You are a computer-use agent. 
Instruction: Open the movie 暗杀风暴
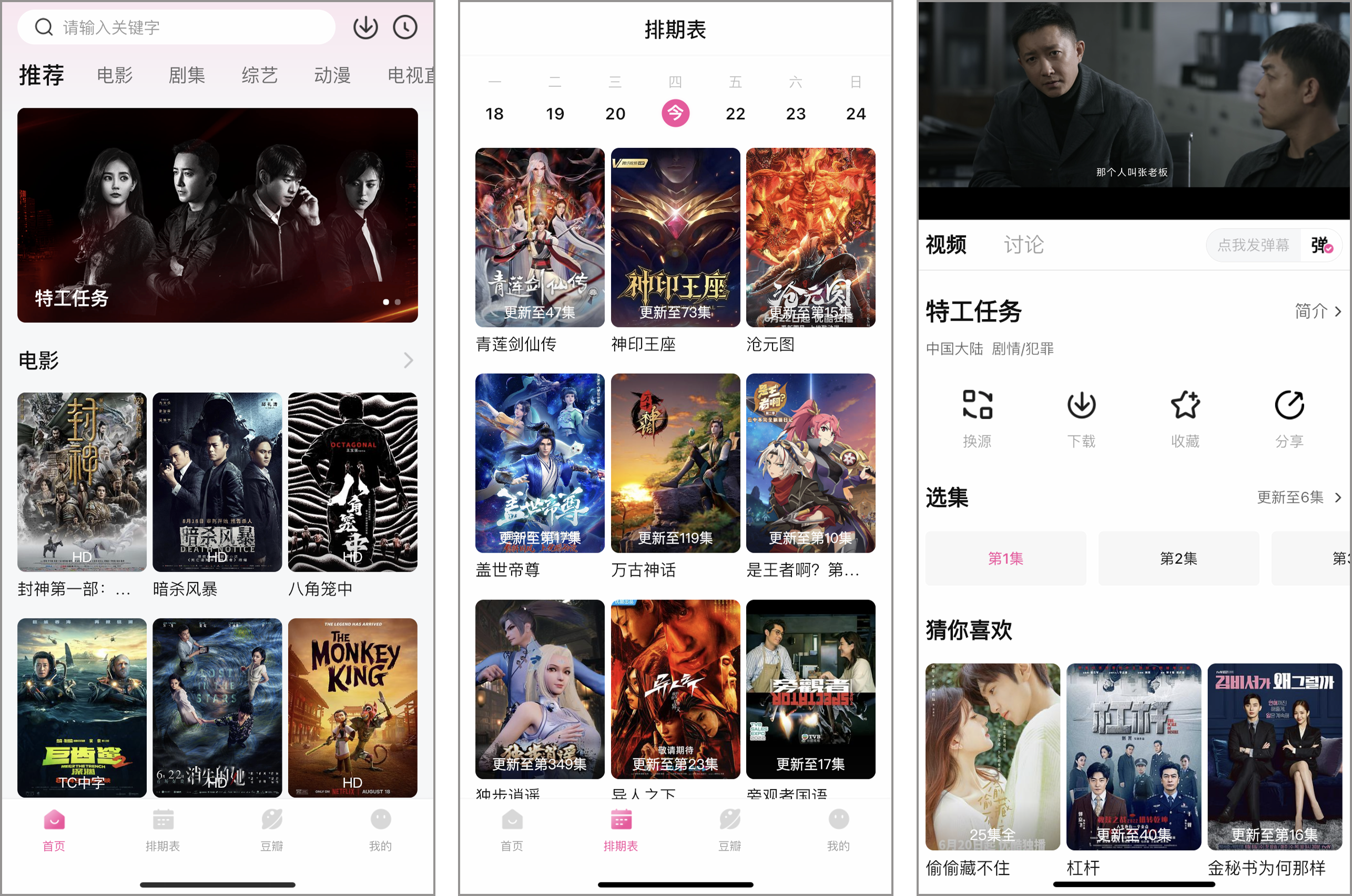pos(217,482)
